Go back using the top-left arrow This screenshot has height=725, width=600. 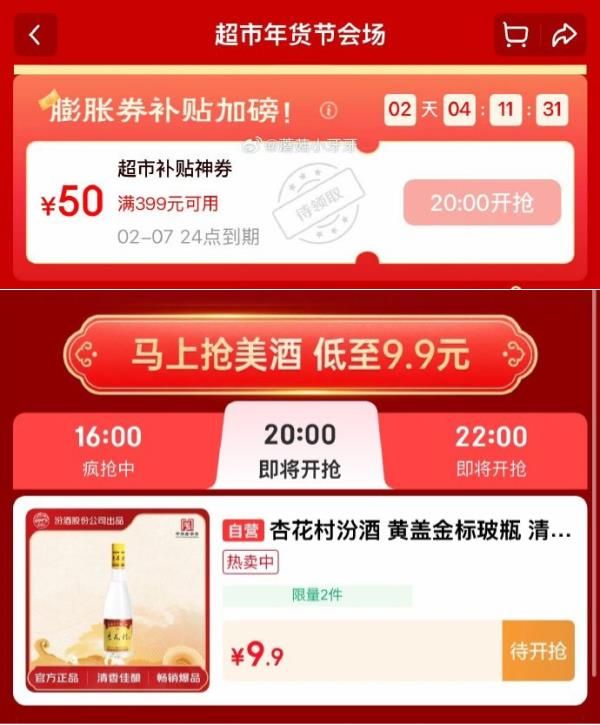tap(36, 36)
